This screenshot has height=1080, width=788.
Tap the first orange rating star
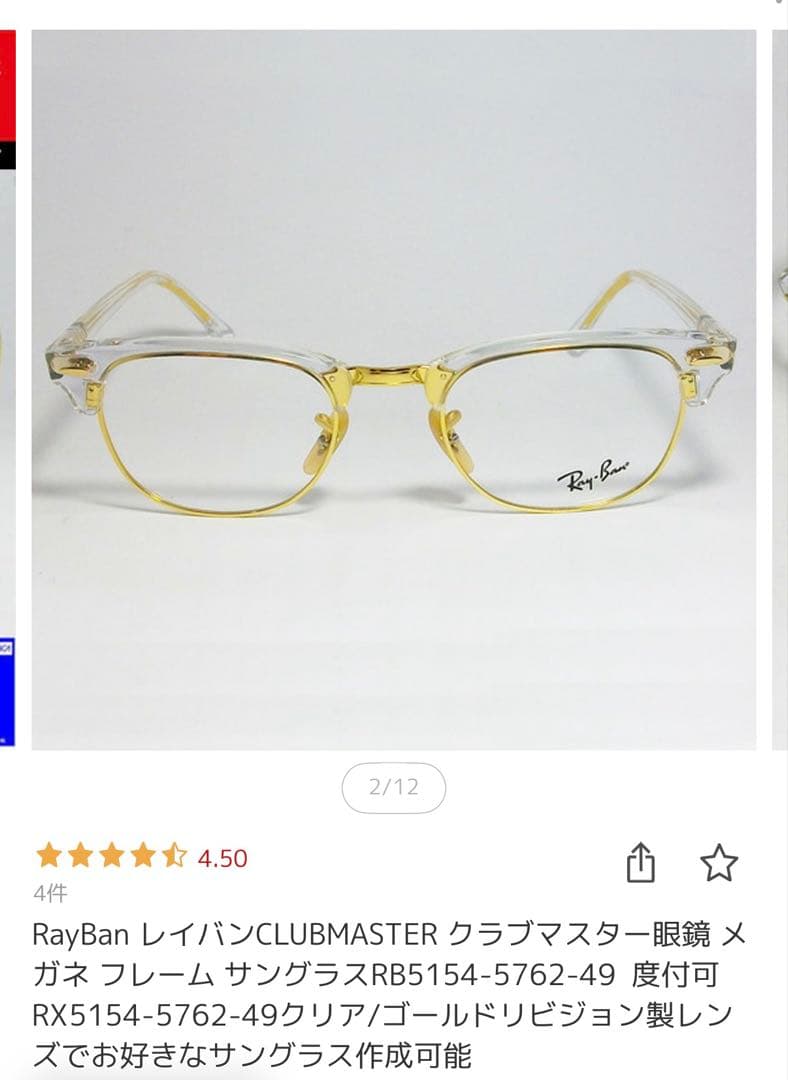pos(48,858)
